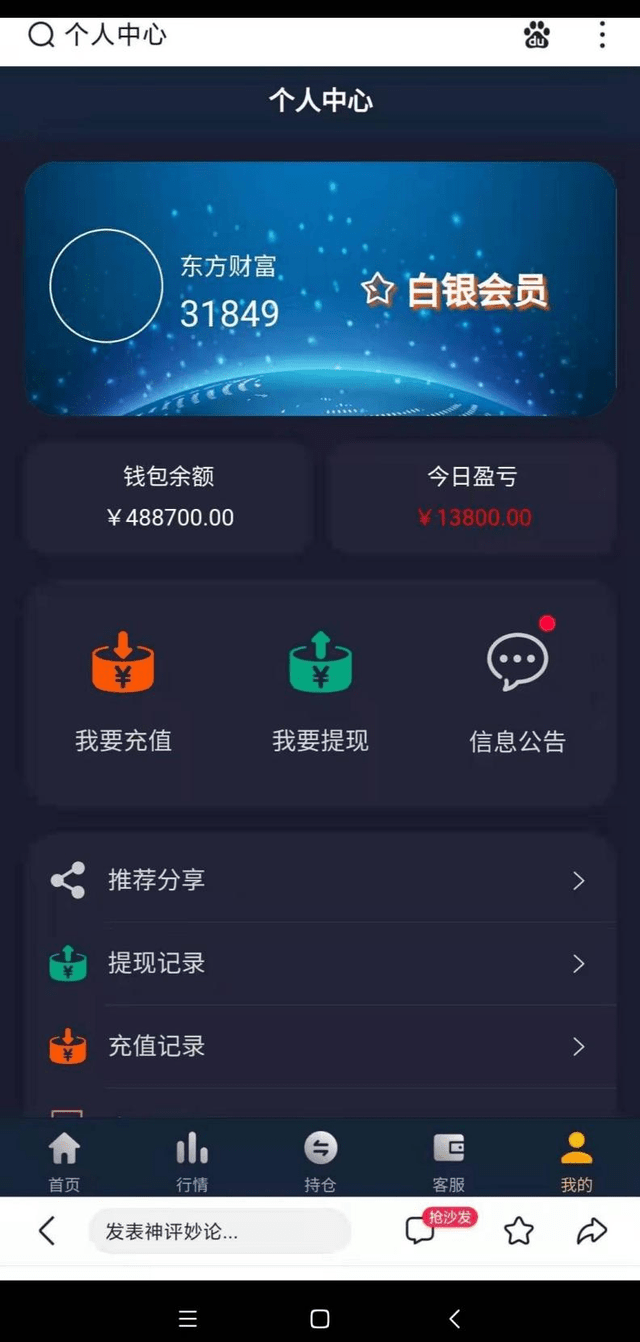Tap the 发表神评妙论 comment field
Viewport: 640px width, 1342px height.
tap(219, 1231)
